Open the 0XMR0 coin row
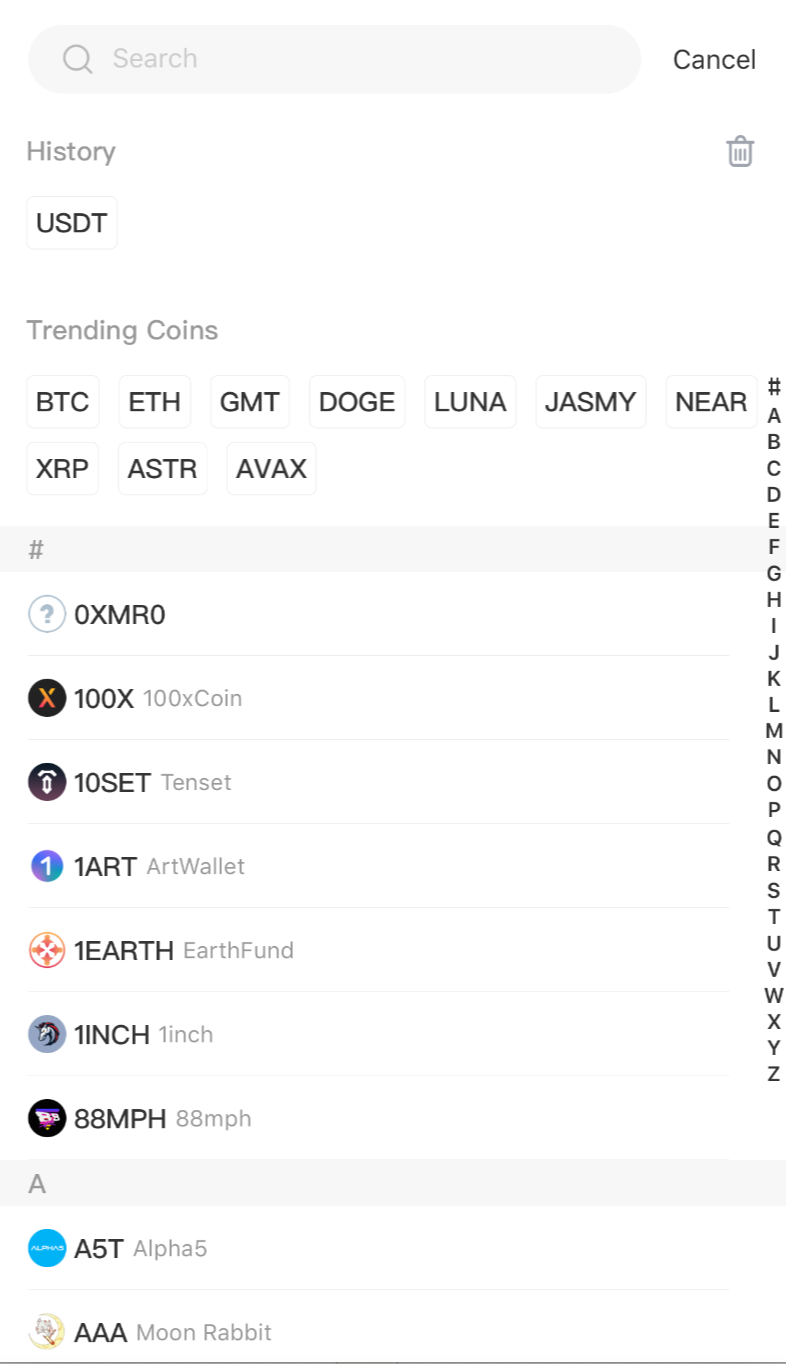Viewport: 786px width, 1364px height. pyautogui.click(x=378, y=614)
